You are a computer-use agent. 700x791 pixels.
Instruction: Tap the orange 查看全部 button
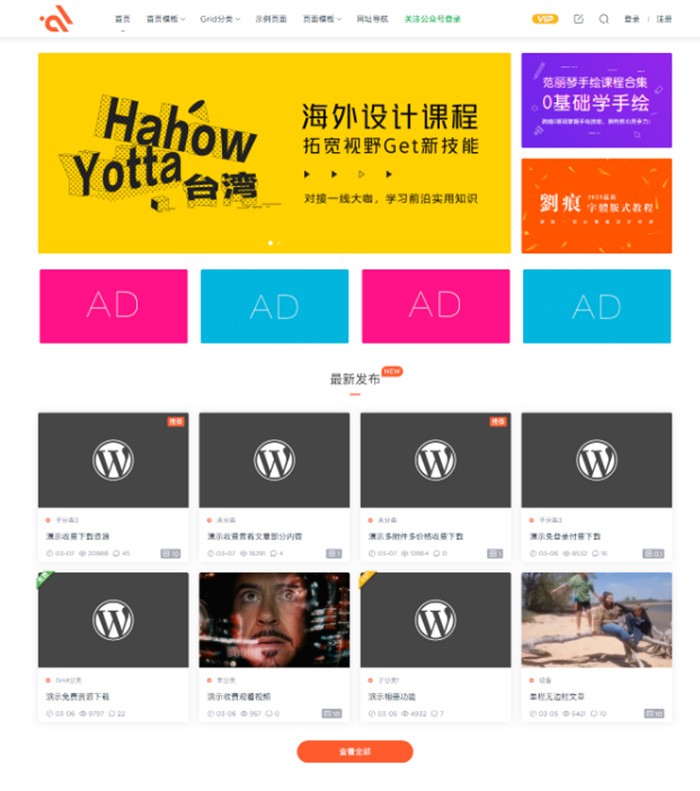tap(354, 751)
